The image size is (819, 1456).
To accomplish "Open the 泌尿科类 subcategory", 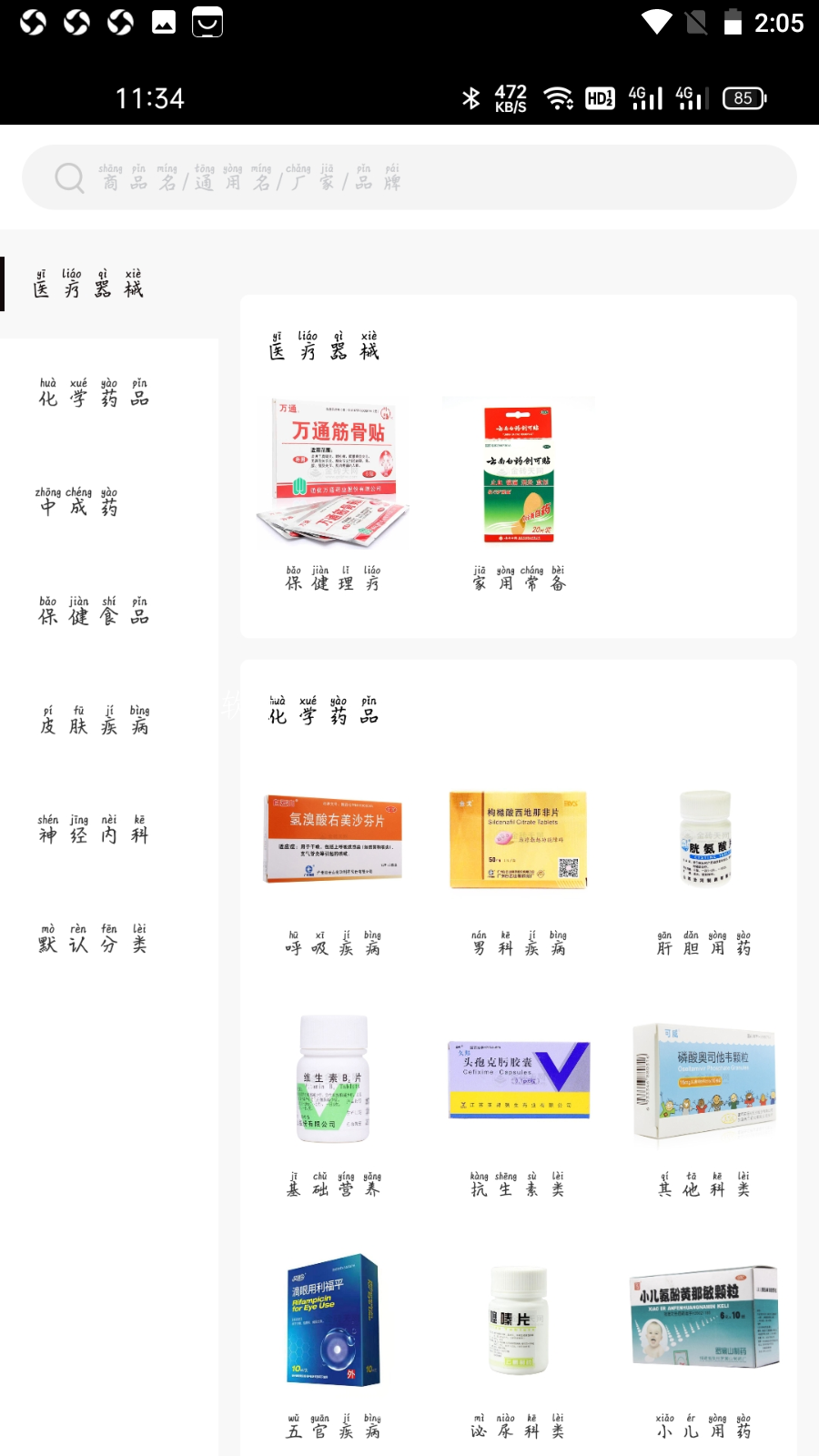I will pos(519,1342).
